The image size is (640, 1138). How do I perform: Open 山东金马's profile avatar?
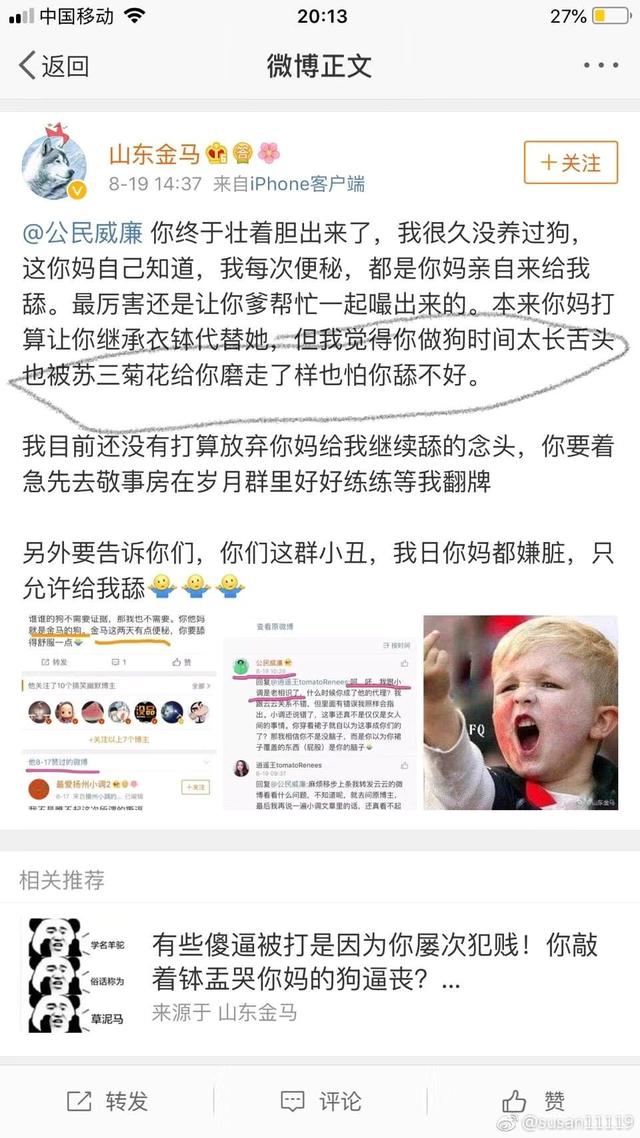[x=56, y=162]
